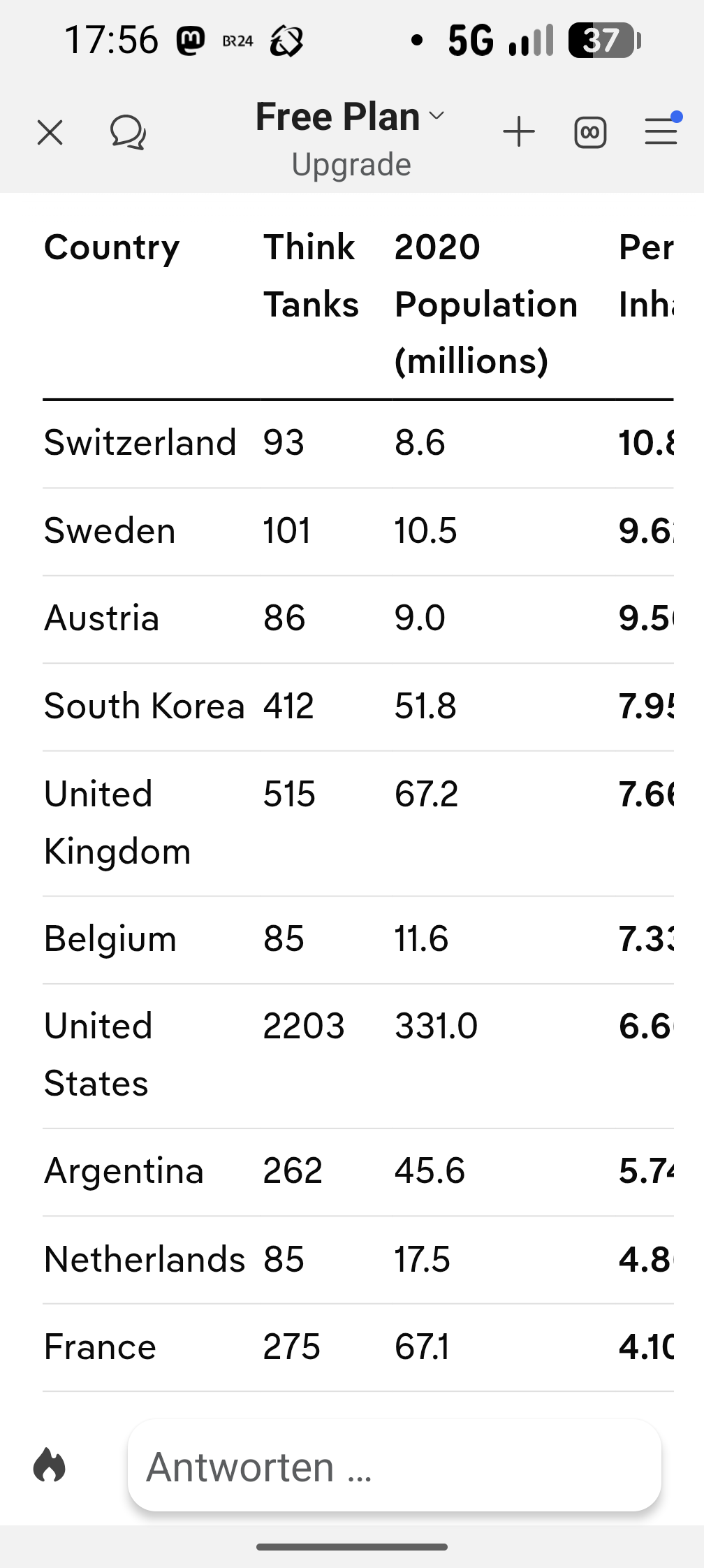Tap the Upgrade link

pyautogui.click(x=351, y=165)
